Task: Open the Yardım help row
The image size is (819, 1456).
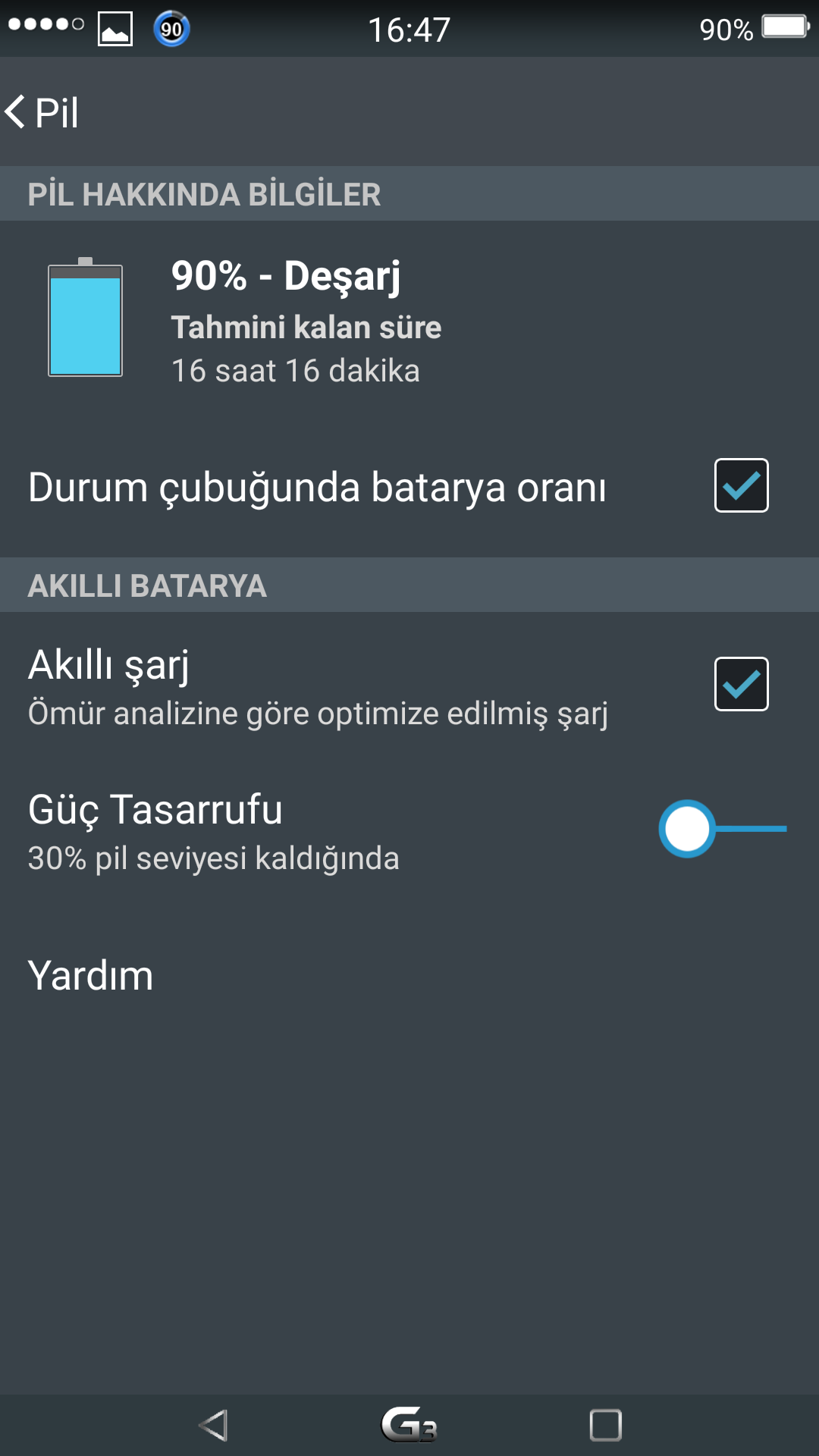Action: pyautogui.click(x=409, y=975)
